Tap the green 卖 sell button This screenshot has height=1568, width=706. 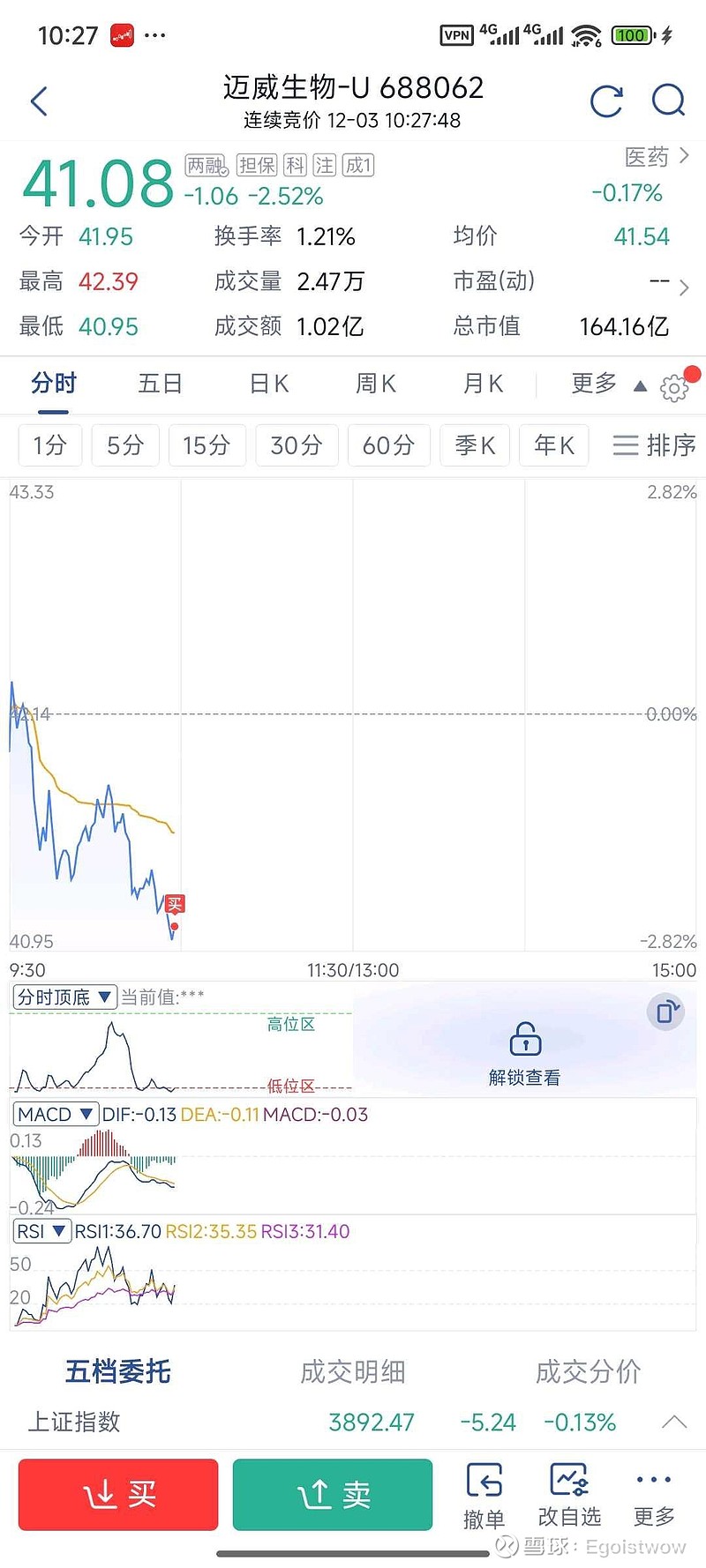point(333,1494)
